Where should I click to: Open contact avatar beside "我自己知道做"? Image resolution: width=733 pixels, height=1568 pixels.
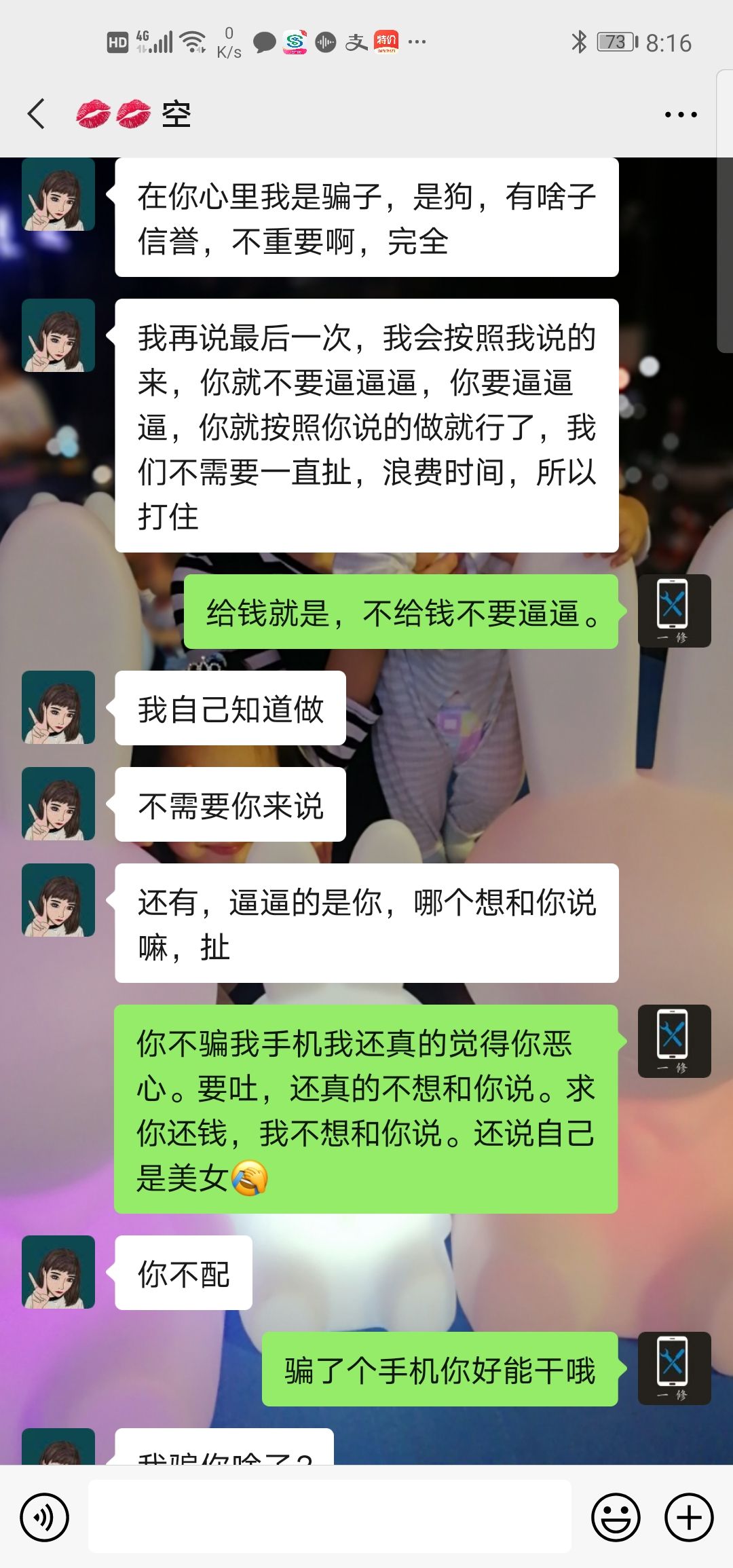[x=58, y=707]
